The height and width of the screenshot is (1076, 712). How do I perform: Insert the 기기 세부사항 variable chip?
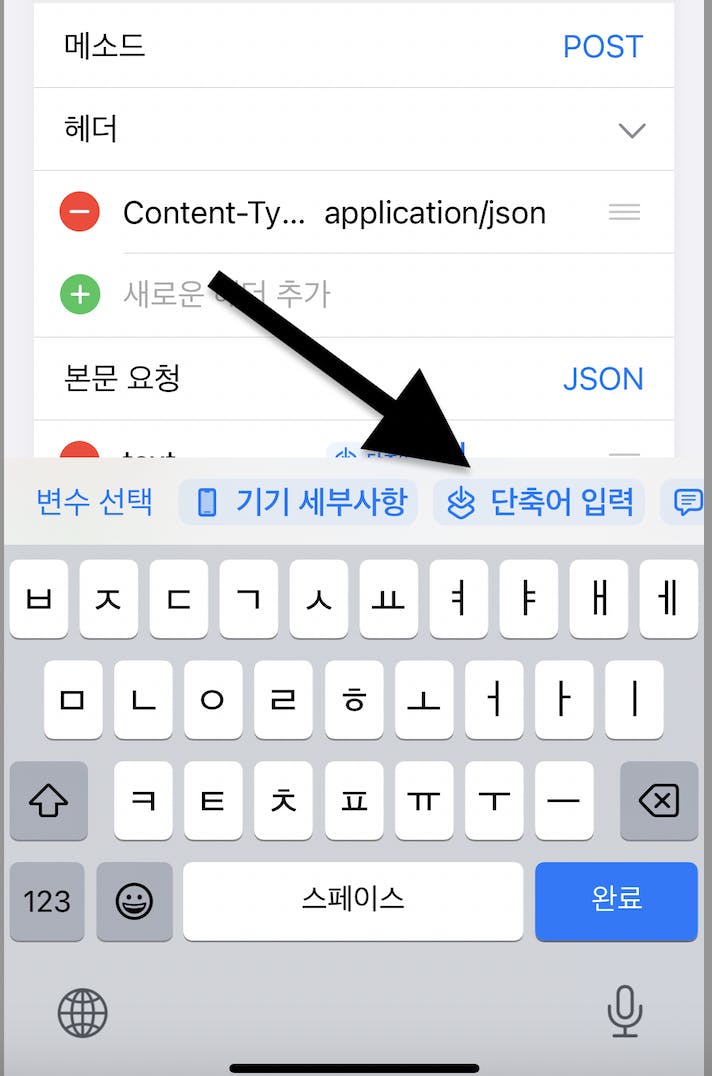(x=298, y=501)
